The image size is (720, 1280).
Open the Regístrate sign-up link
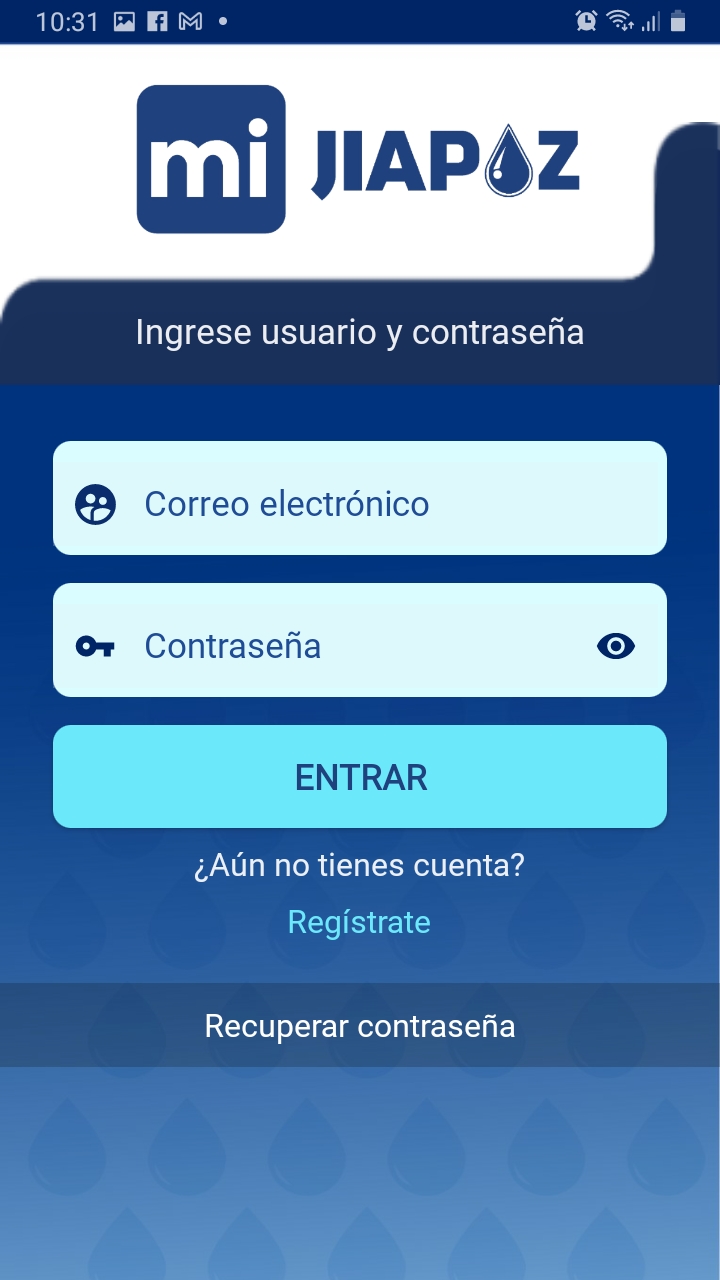tap(359, 921)
